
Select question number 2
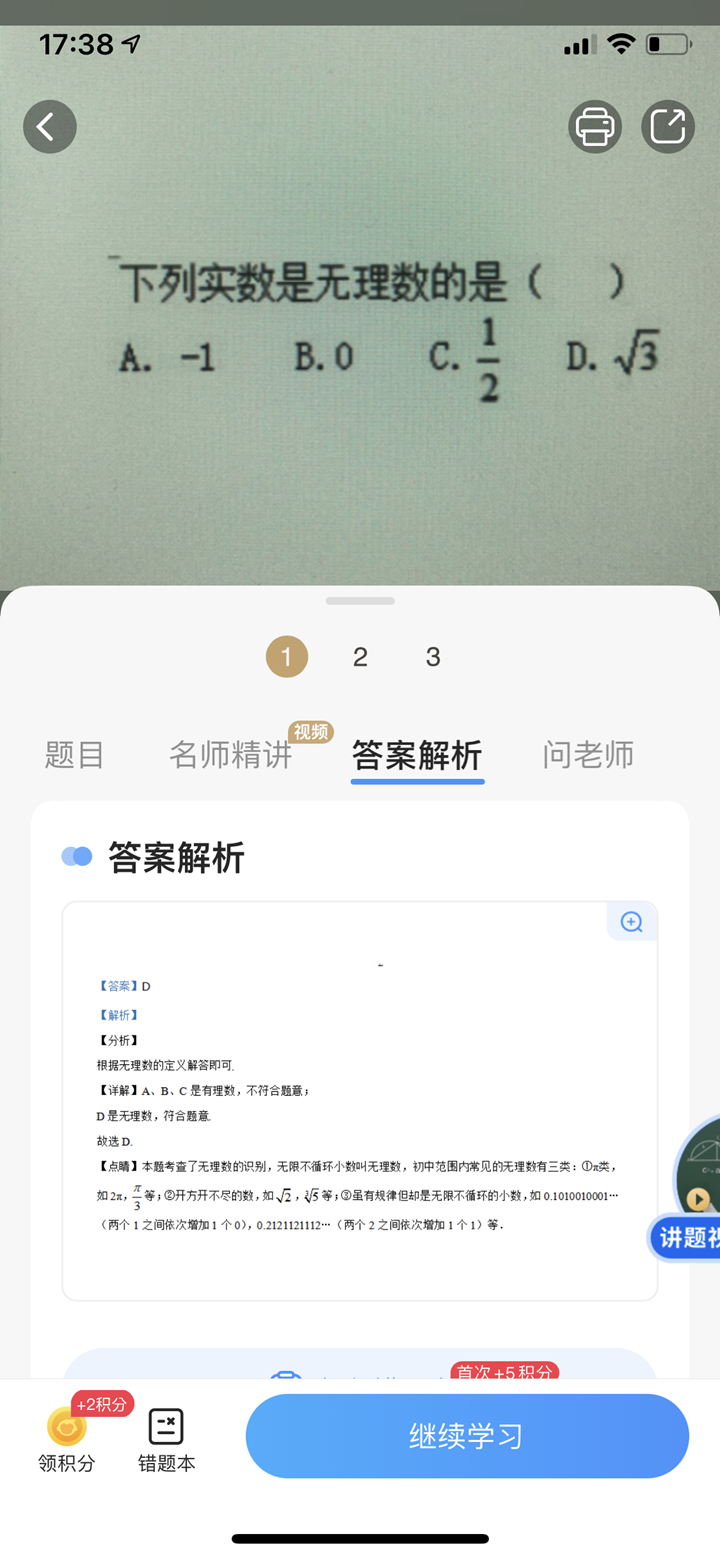pyautogui.click(x=360, y=656)
